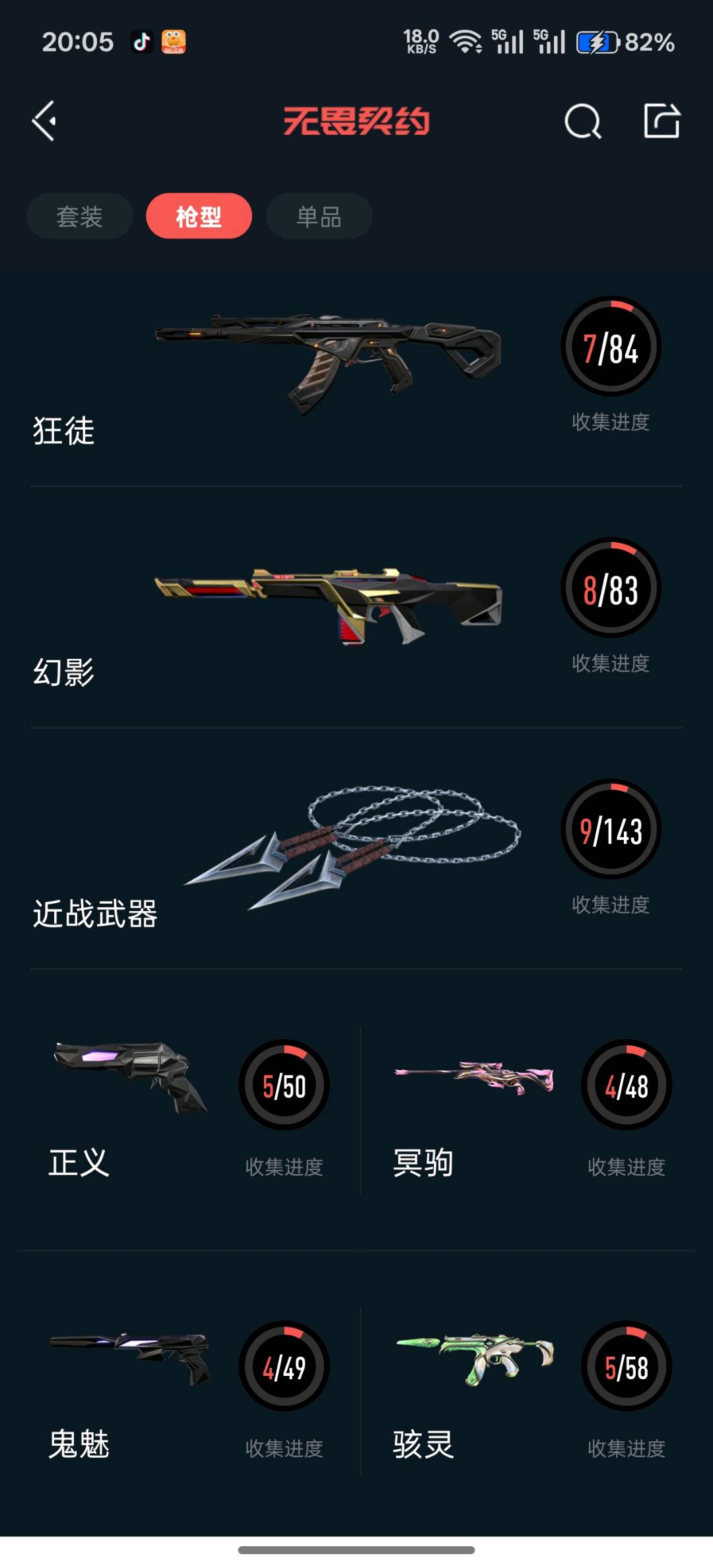This screenshot has height=1568, width=713.
Task: View the 骇灵 weapon collection
Action: pyautogui.click(x=529, y=1391)
